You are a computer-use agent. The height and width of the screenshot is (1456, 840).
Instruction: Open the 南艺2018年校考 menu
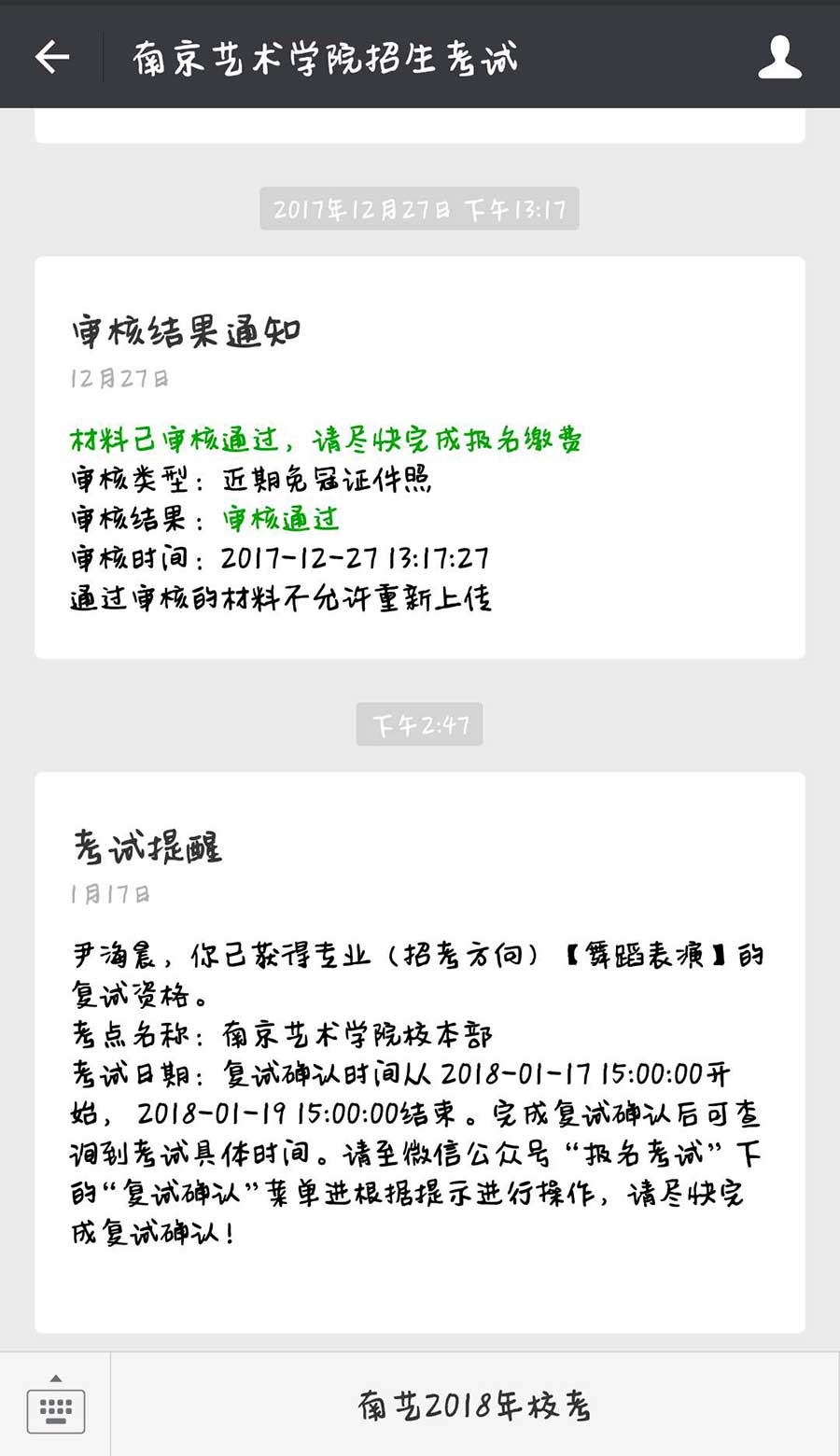tap(474, 1405)
